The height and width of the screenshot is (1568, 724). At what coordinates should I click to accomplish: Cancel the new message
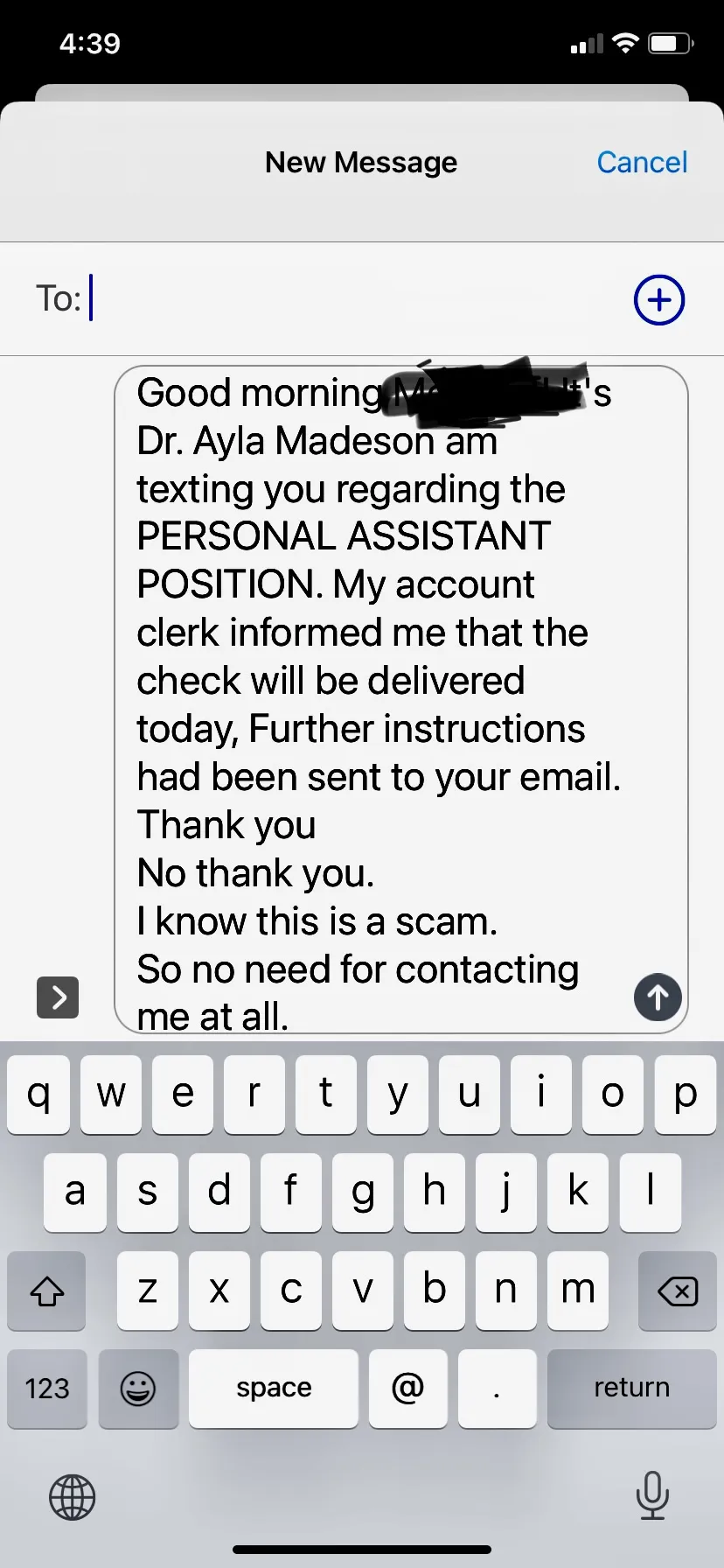[642, 162]
